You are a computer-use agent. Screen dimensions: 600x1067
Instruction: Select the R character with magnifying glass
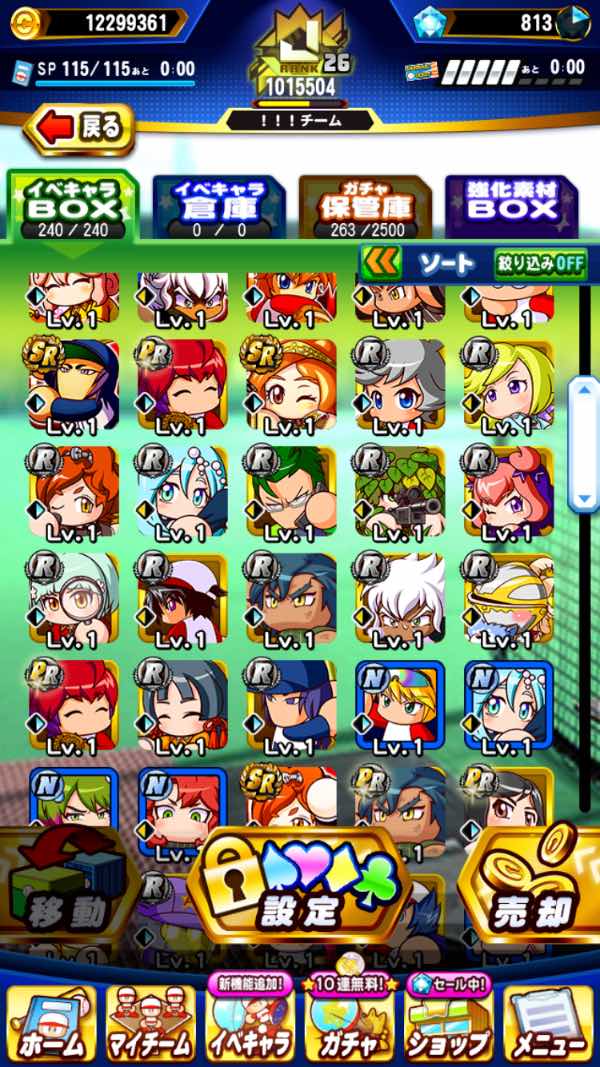[x=74, y=598]
